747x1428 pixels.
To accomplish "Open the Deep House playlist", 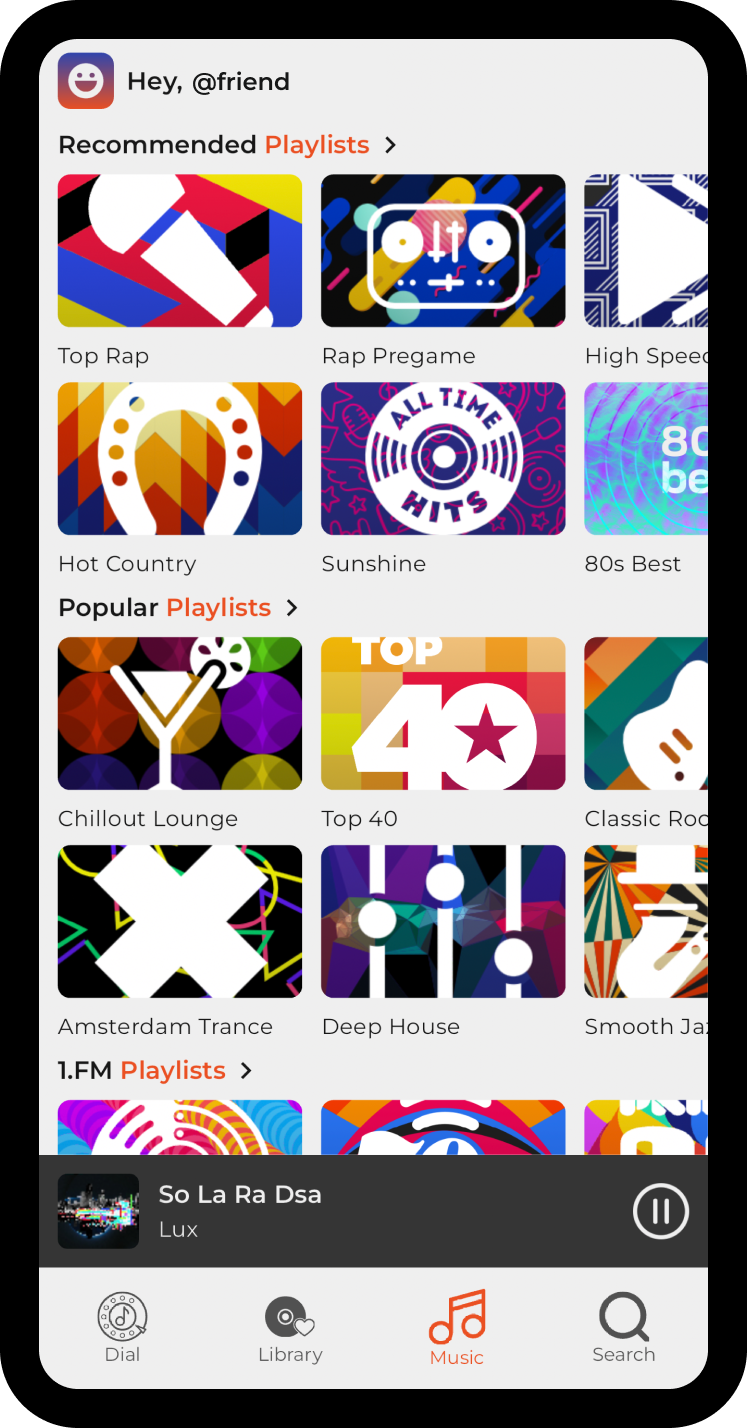I will point(443,922).
